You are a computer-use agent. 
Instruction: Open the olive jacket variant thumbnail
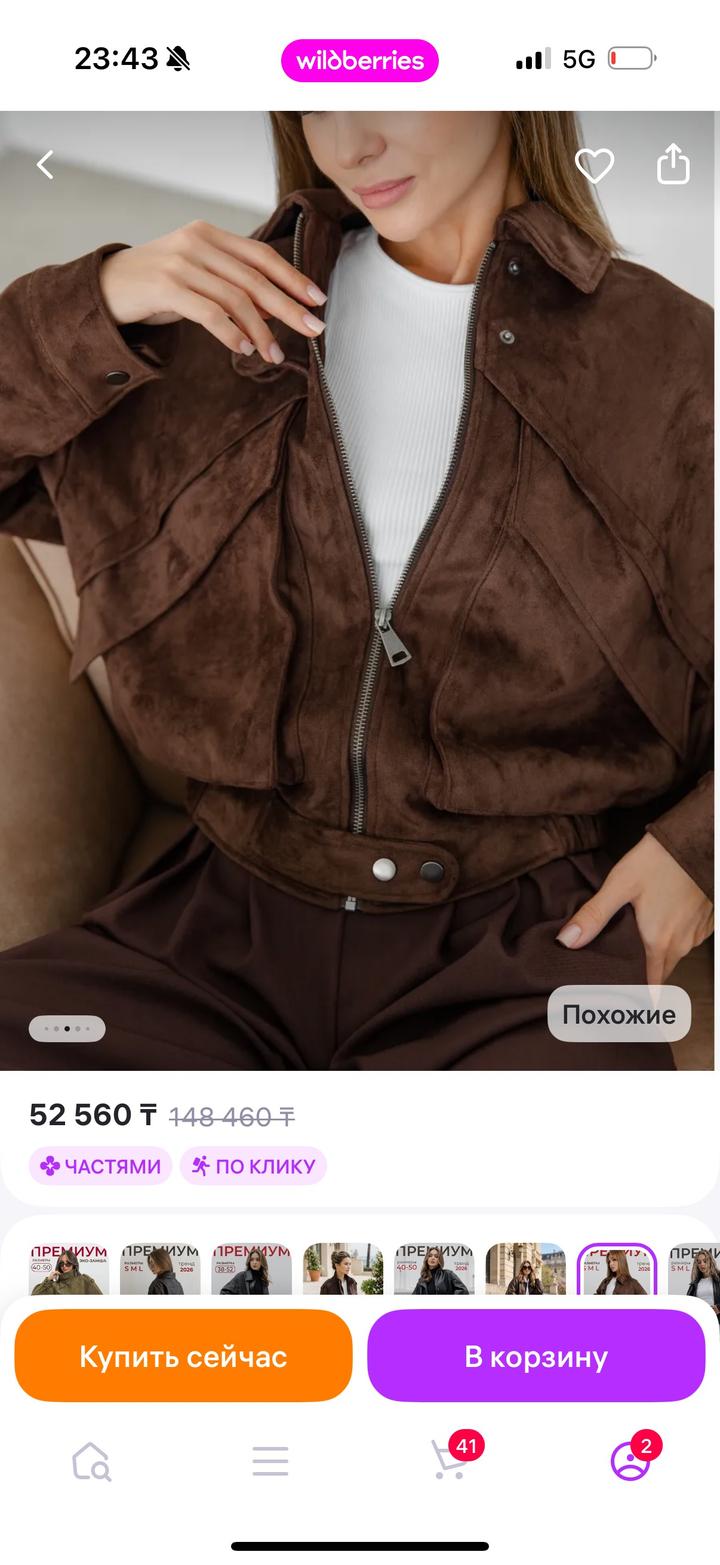coord(69,1270)
